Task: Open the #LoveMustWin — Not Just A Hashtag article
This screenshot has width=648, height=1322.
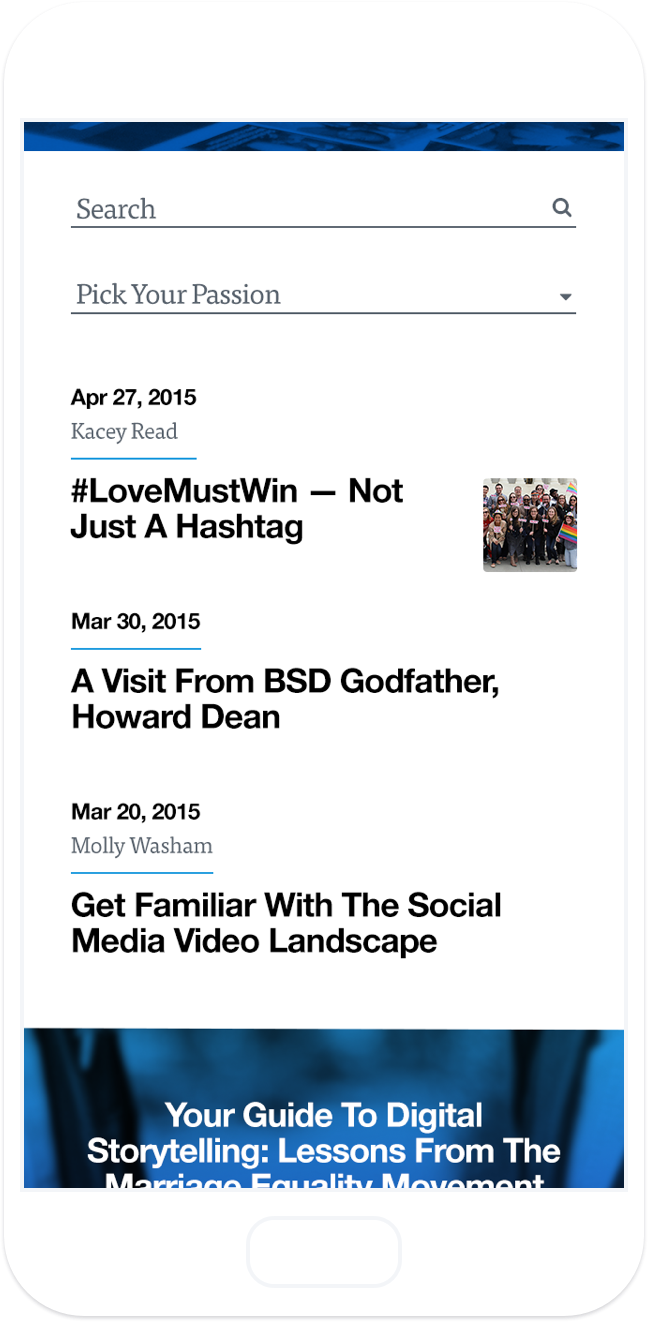Action: 237,509
